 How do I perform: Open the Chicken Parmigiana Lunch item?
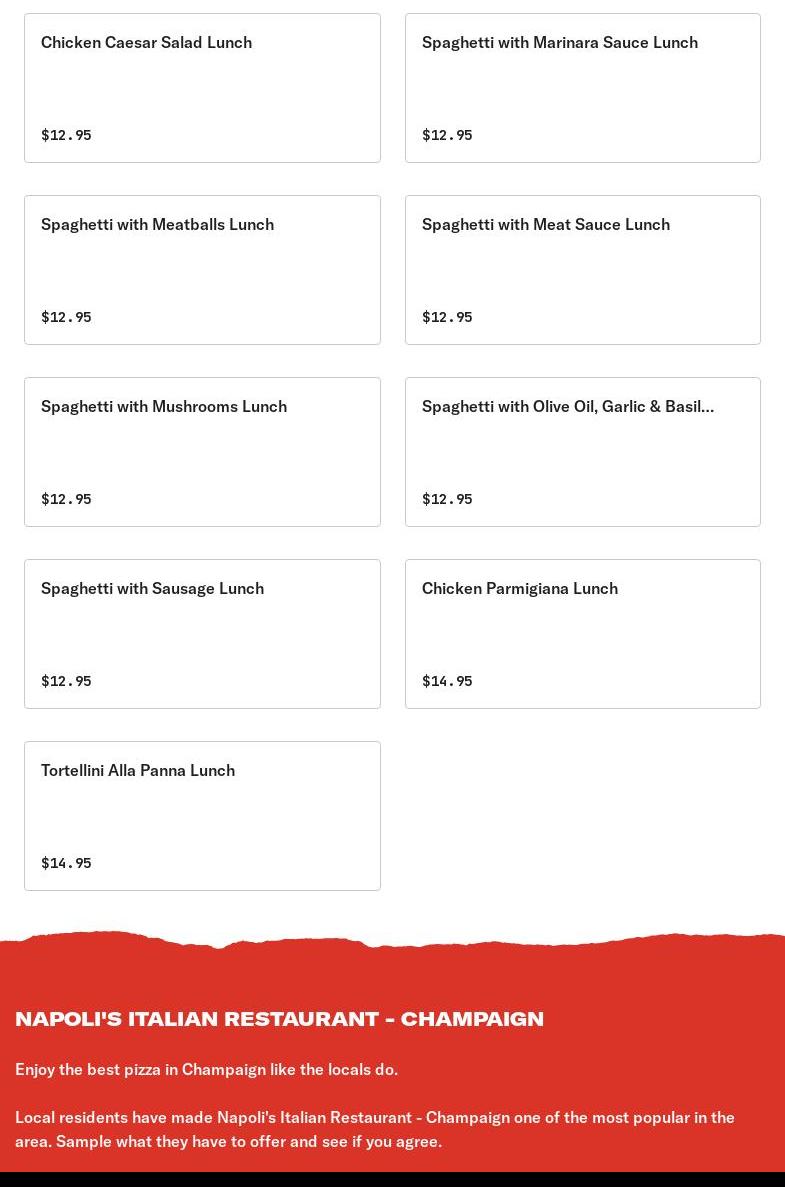(x=582, y=634)
